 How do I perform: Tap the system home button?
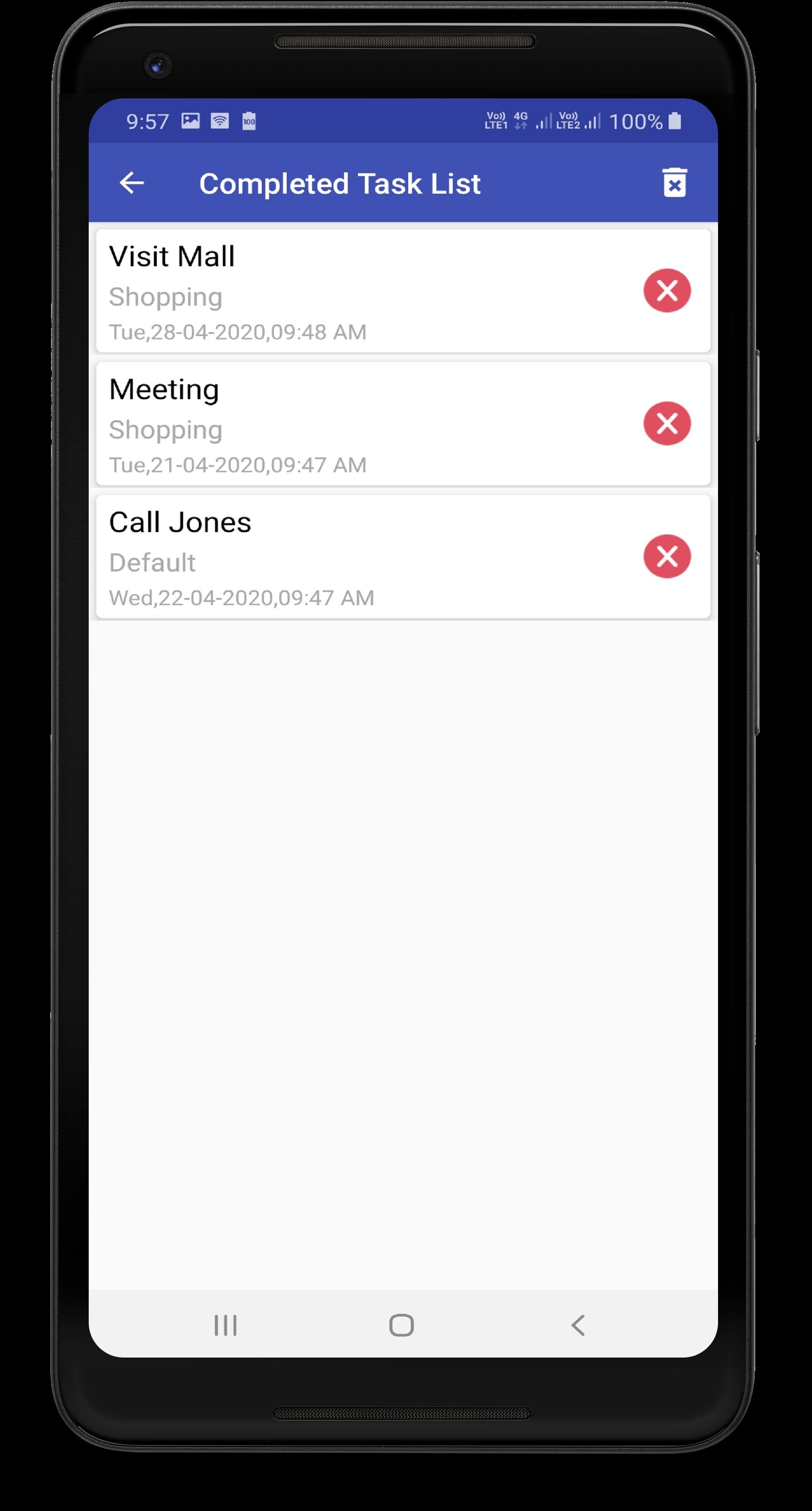[x=402, y=1325]
